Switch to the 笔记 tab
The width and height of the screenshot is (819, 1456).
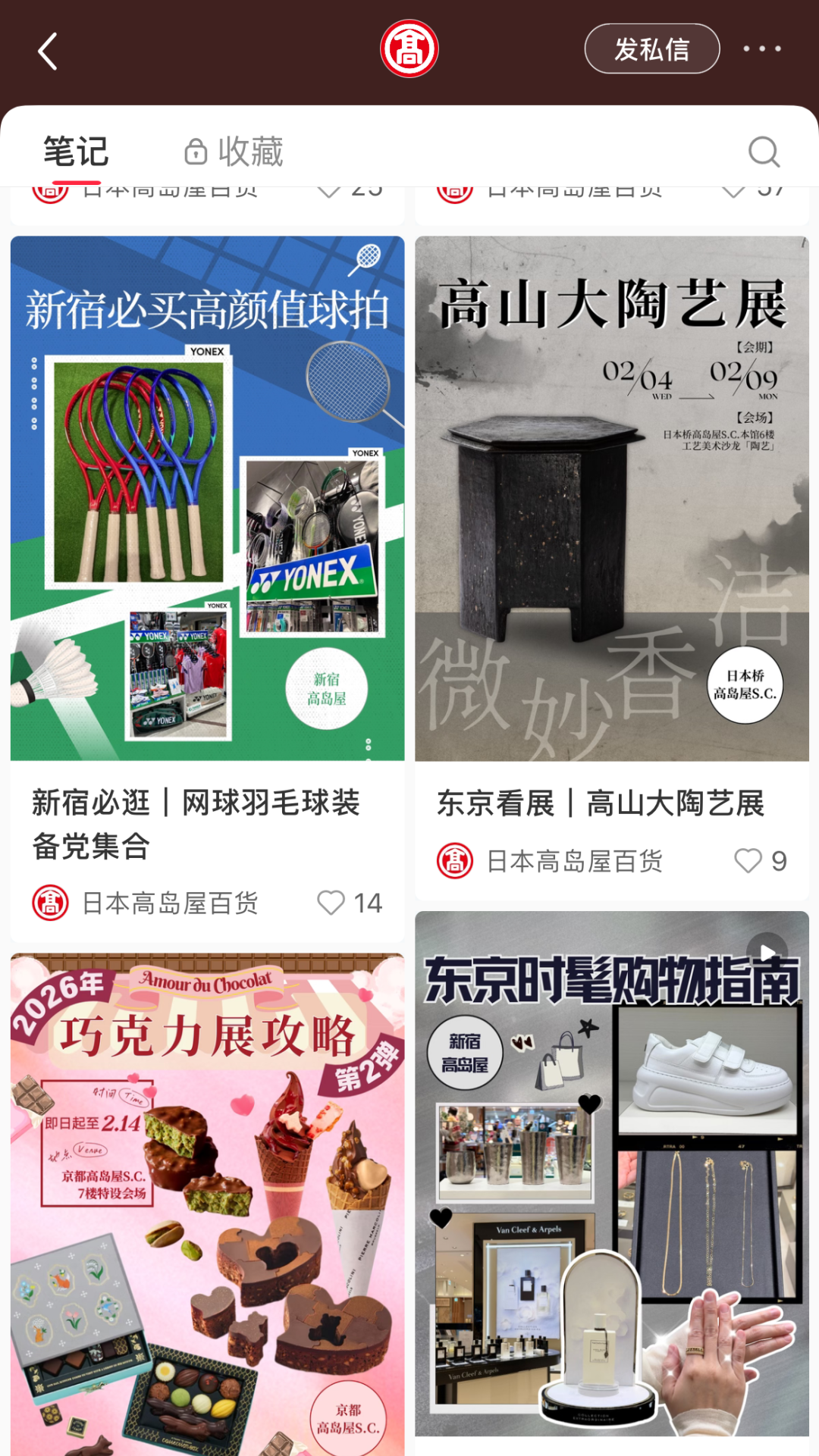tap(76, 152)
